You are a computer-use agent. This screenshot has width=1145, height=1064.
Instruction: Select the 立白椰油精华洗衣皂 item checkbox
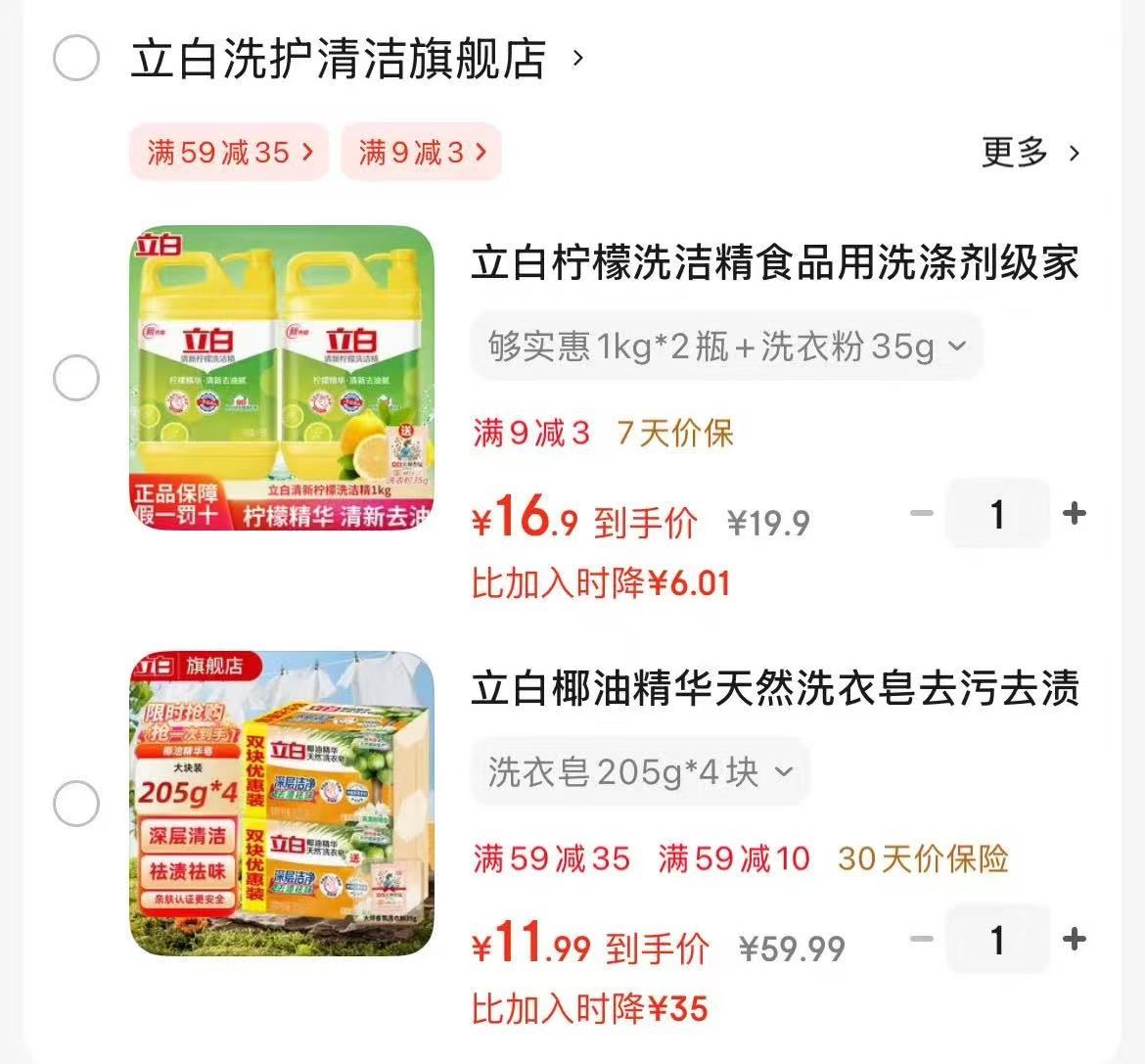click(x=76, y=805)
